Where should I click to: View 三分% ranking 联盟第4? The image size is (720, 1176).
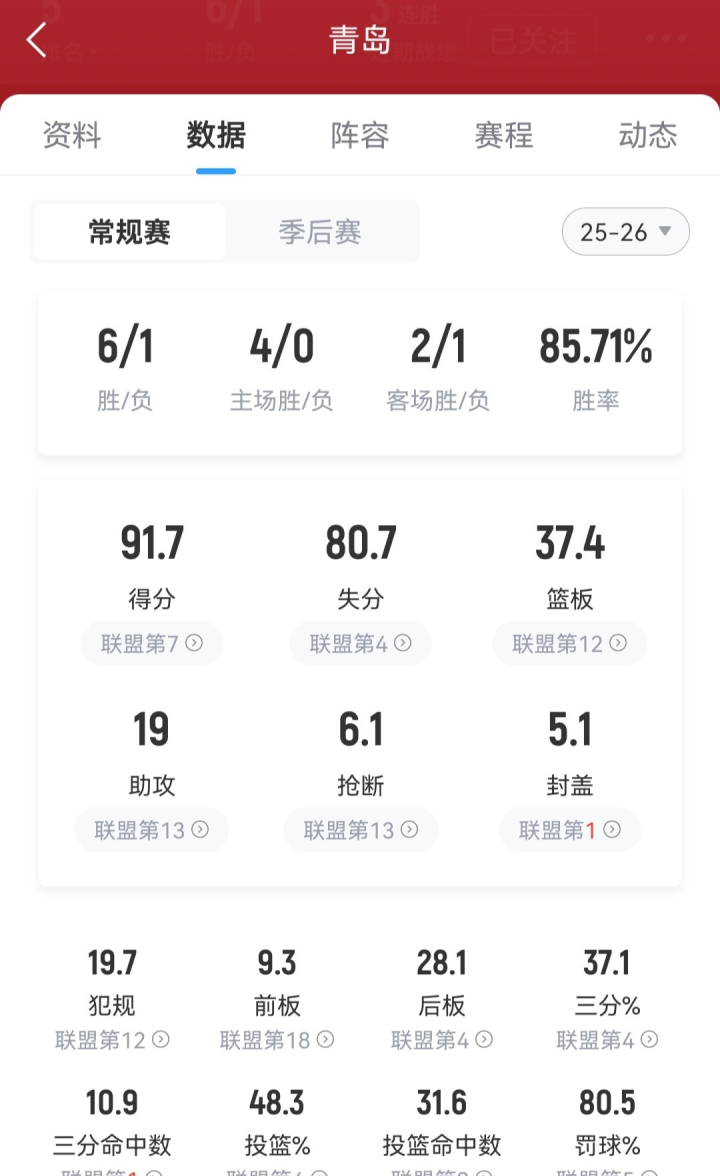(607, 1040)
